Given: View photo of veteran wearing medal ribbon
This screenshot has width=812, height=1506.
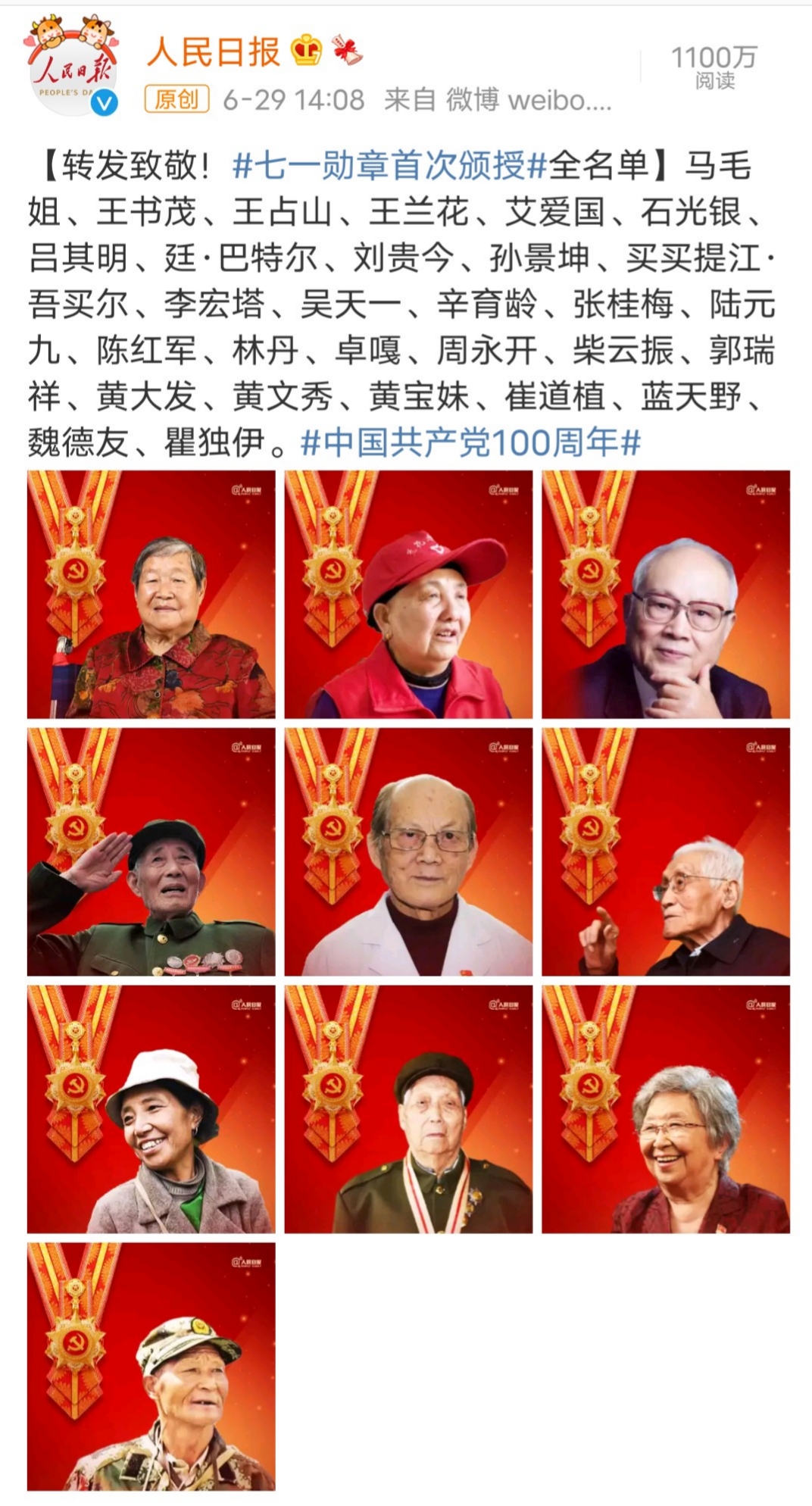Looking at the screenshot, I should coord(408,1109).
